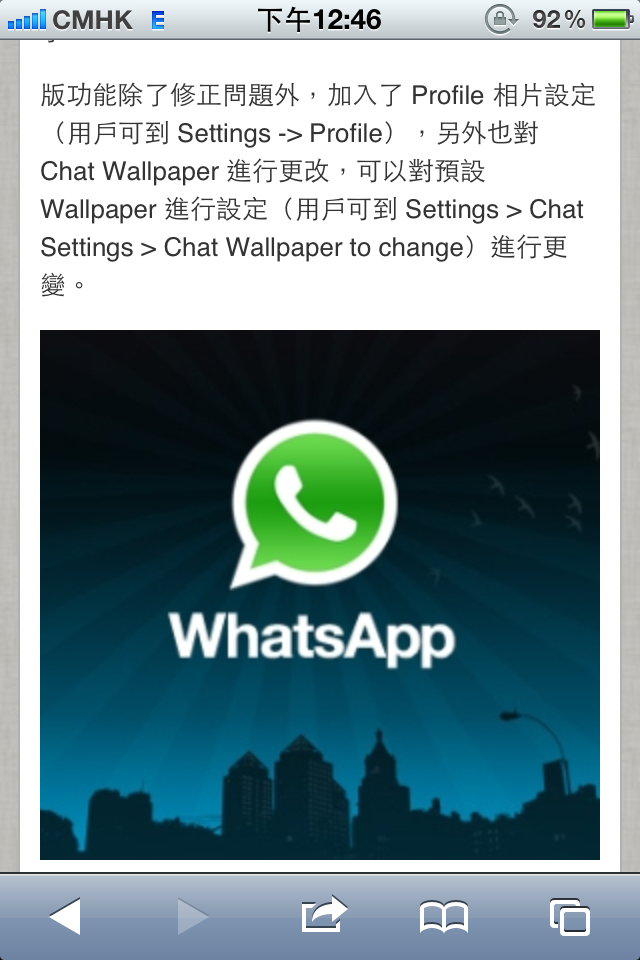This screenshot has height=960, width=640.
Task: Show all open browser pages
Action: pyautogui.click(x=569, y=916)
